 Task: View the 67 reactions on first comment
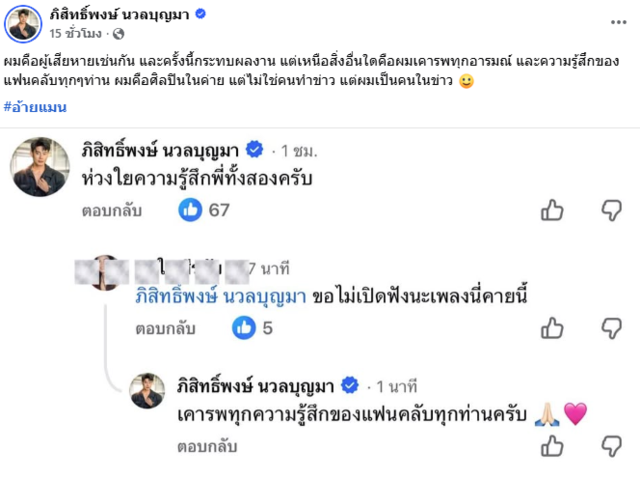(203, 210)
